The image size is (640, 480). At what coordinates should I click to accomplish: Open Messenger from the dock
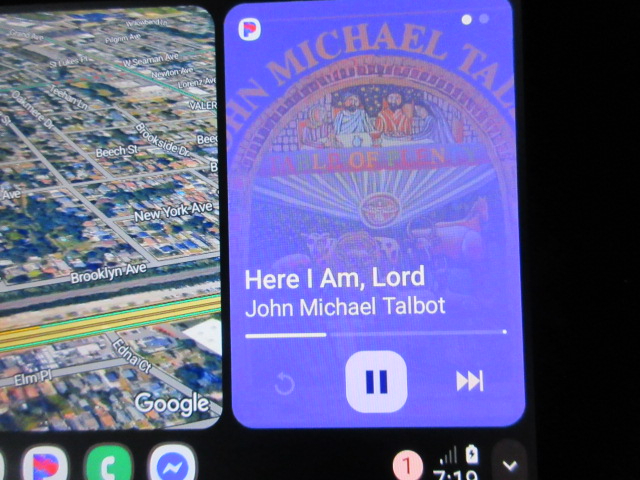171,466
